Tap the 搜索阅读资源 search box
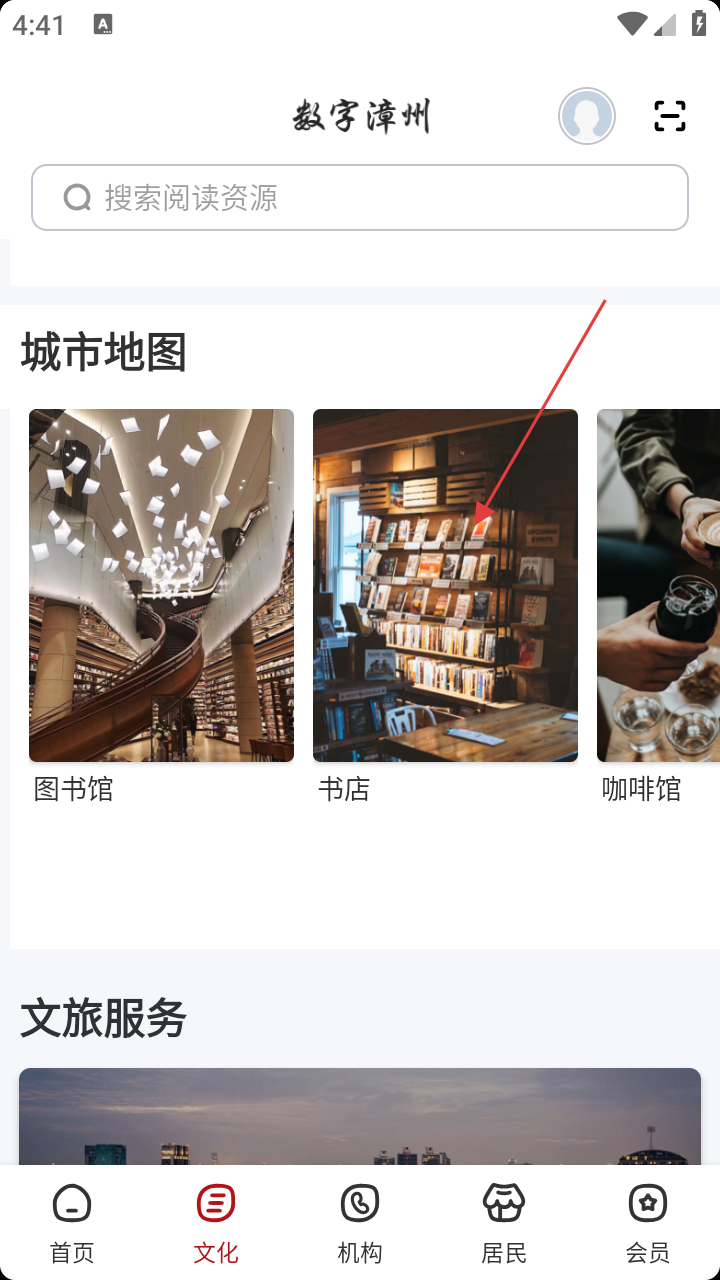This screenshot has height=1280, width=720. (x=360, y=198)
